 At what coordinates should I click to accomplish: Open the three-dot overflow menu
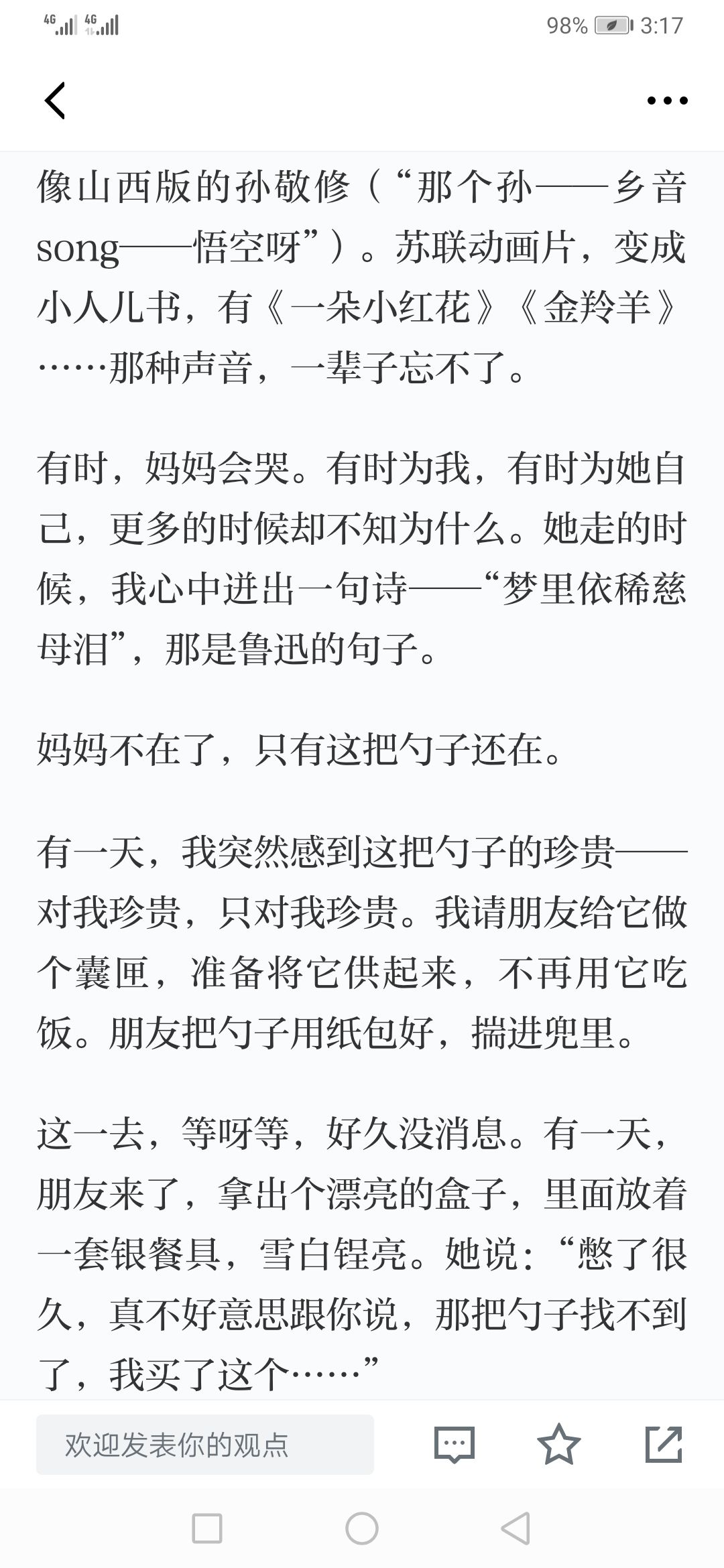coord(667,101)
